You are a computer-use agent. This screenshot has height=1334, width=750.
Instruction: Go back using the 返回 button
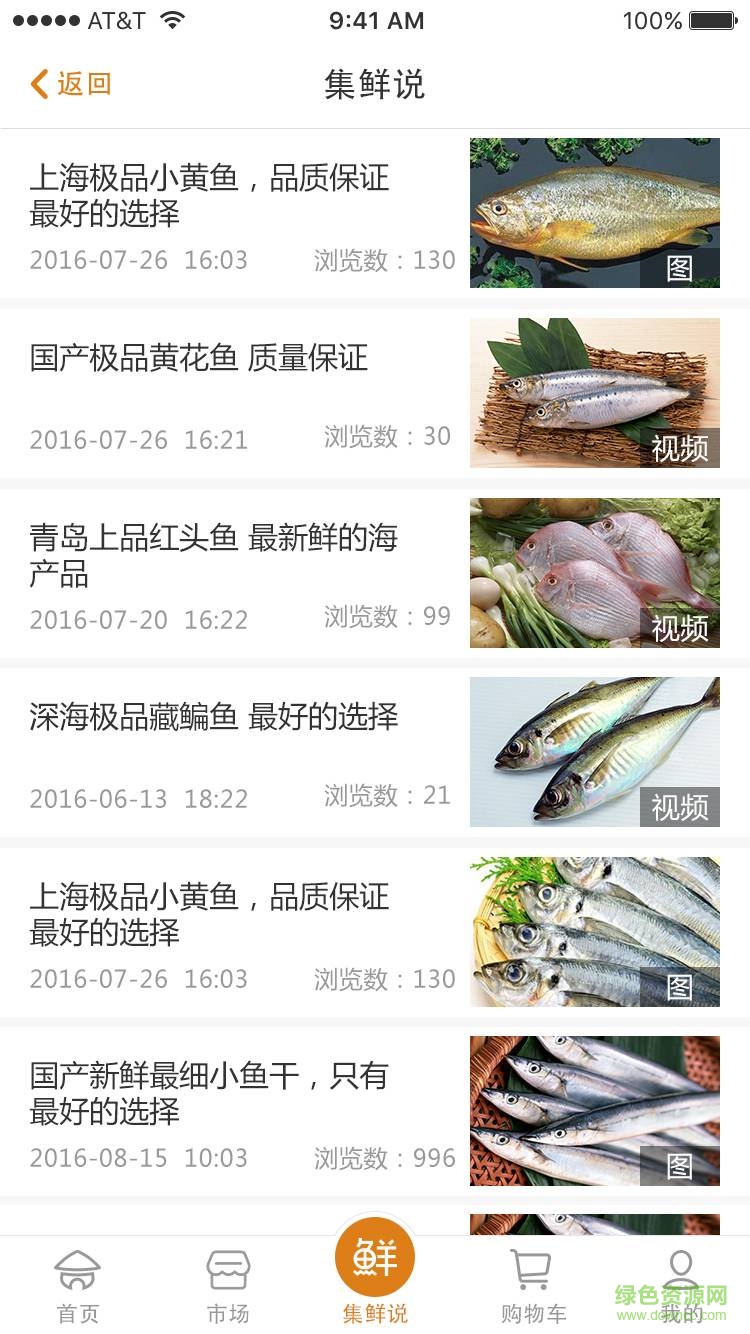click(70, 84)
